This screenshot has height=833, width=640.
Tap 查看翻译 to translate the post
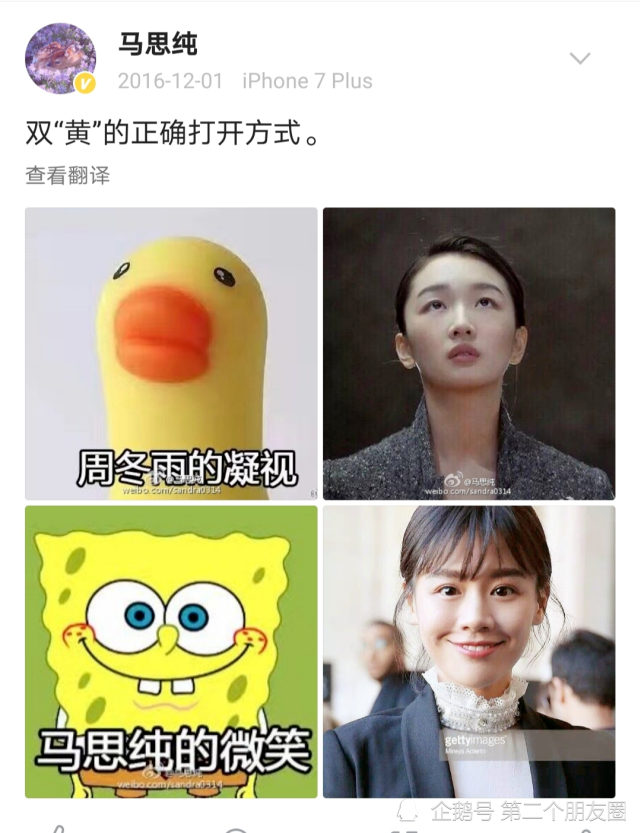[x=67, y=176]
